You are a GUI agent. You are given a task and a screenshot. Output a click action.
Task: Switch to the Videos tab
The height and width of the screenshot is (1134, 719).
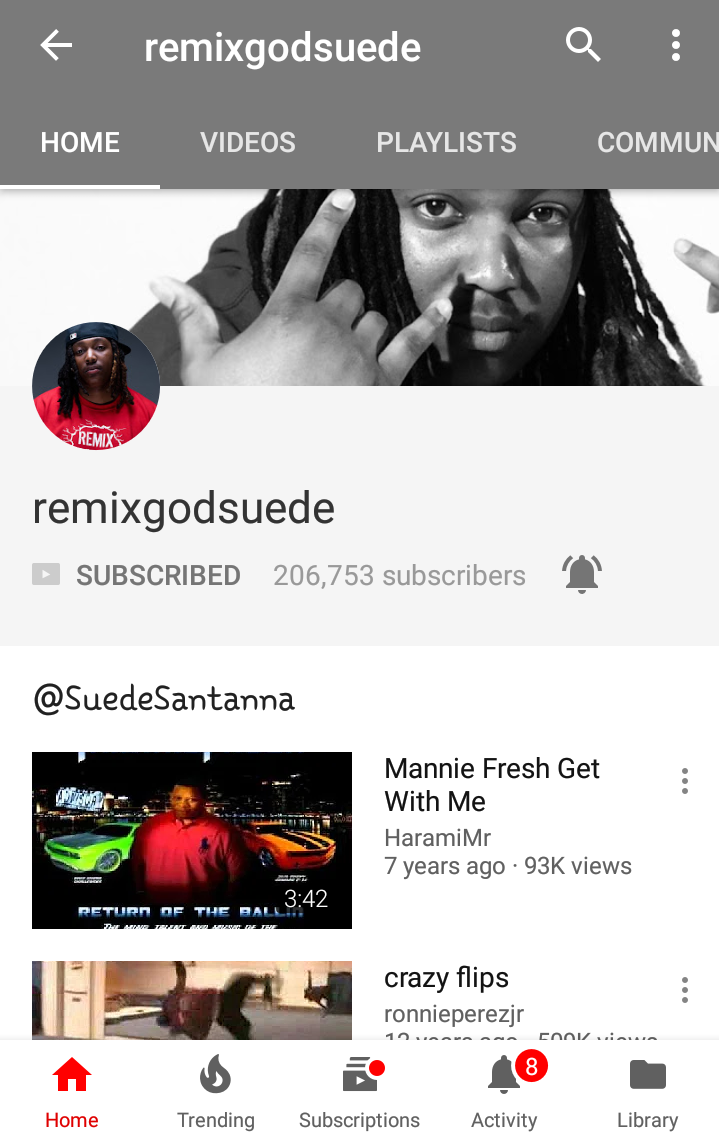click(x=247, y=142)
